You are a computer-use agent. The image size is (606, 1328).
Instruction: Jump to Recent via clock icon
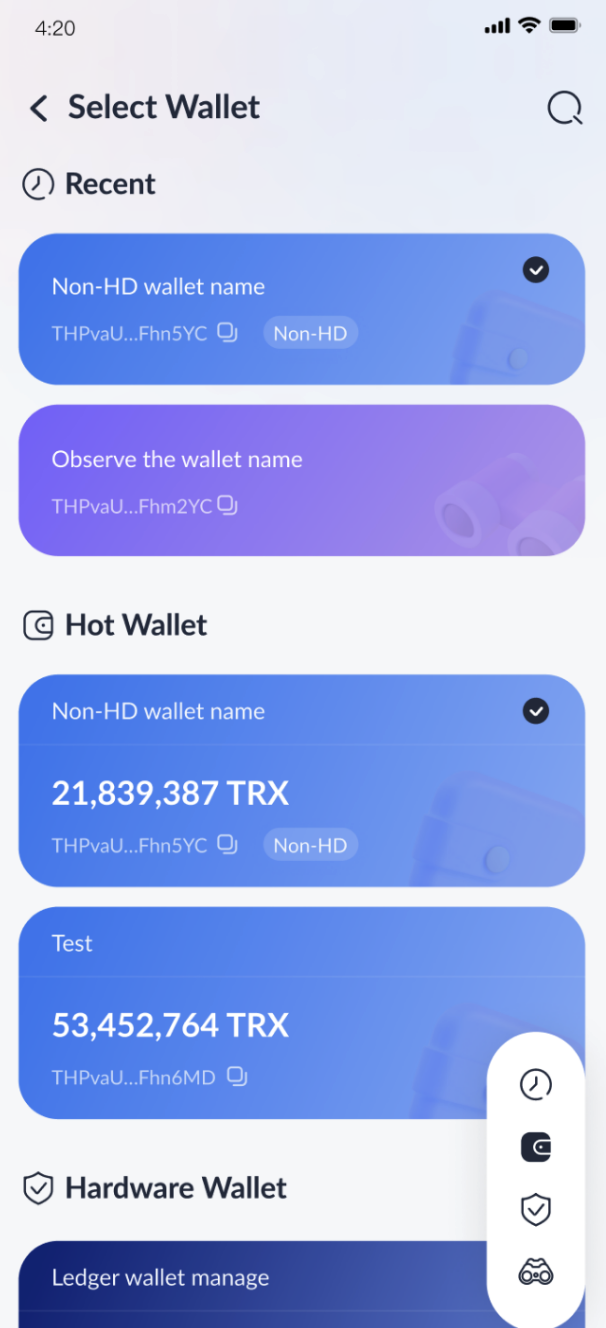click(536, 1084)
